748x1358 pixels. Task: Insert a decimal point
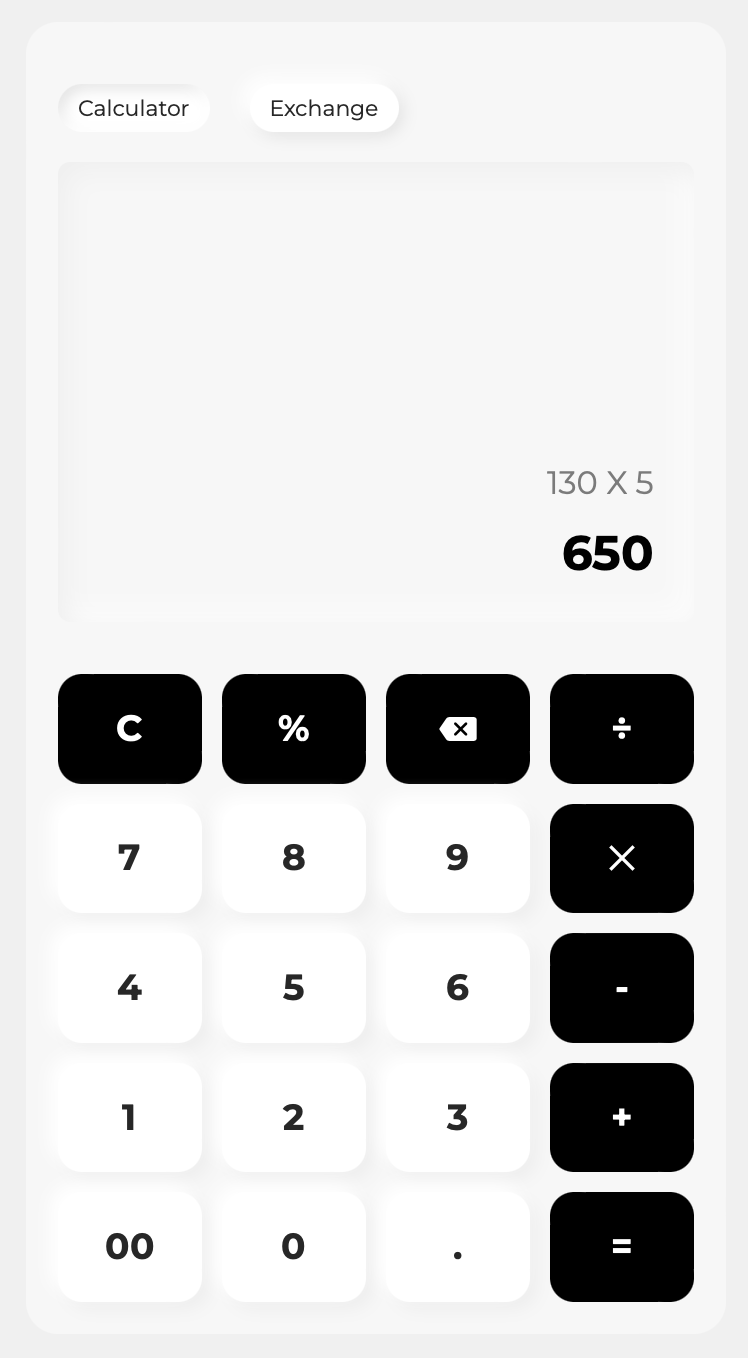pyautogui.click(x=457, y=1247)
